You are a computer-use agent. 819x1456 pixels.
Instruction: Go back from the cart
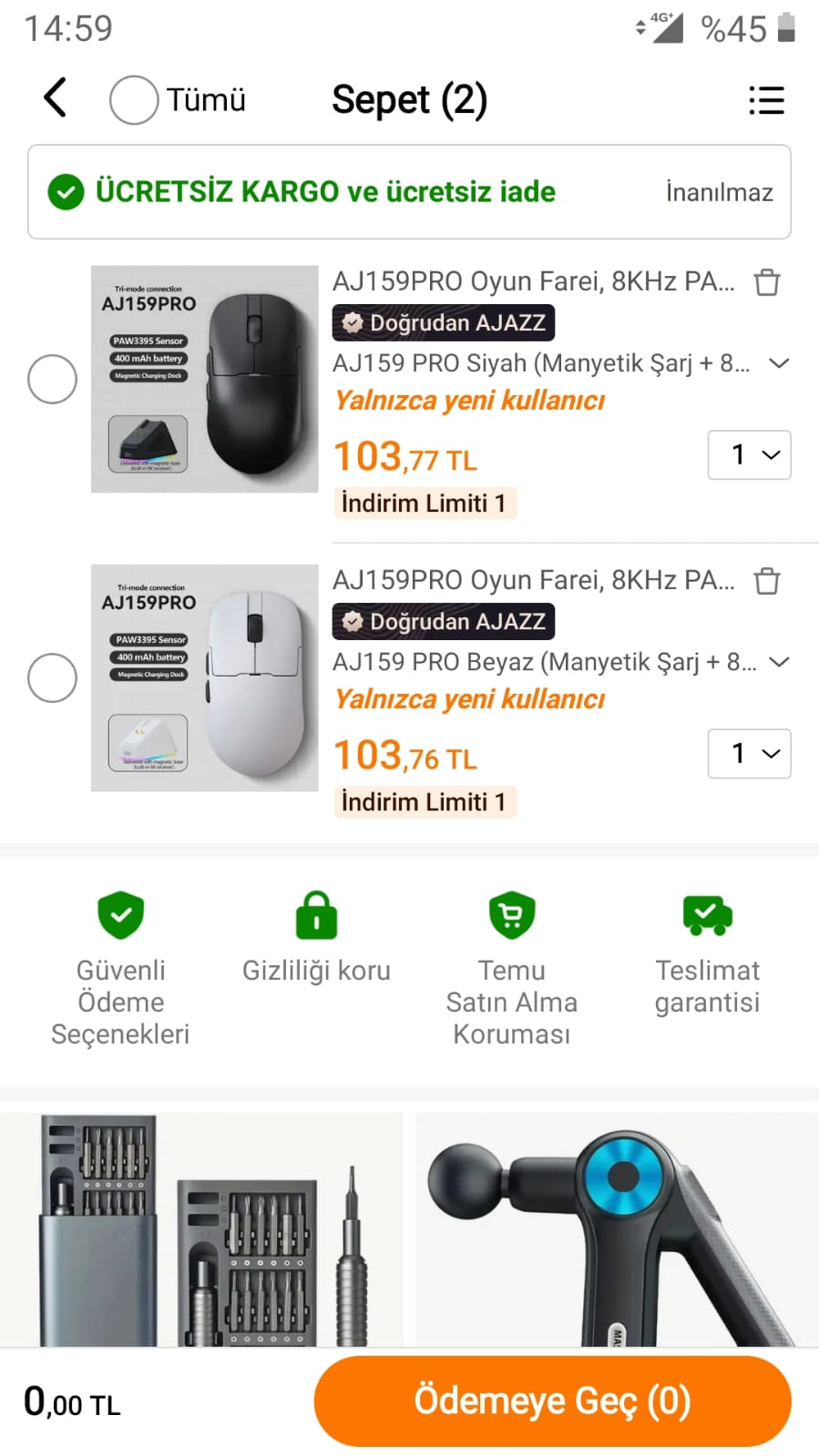[x=56, y=98]
